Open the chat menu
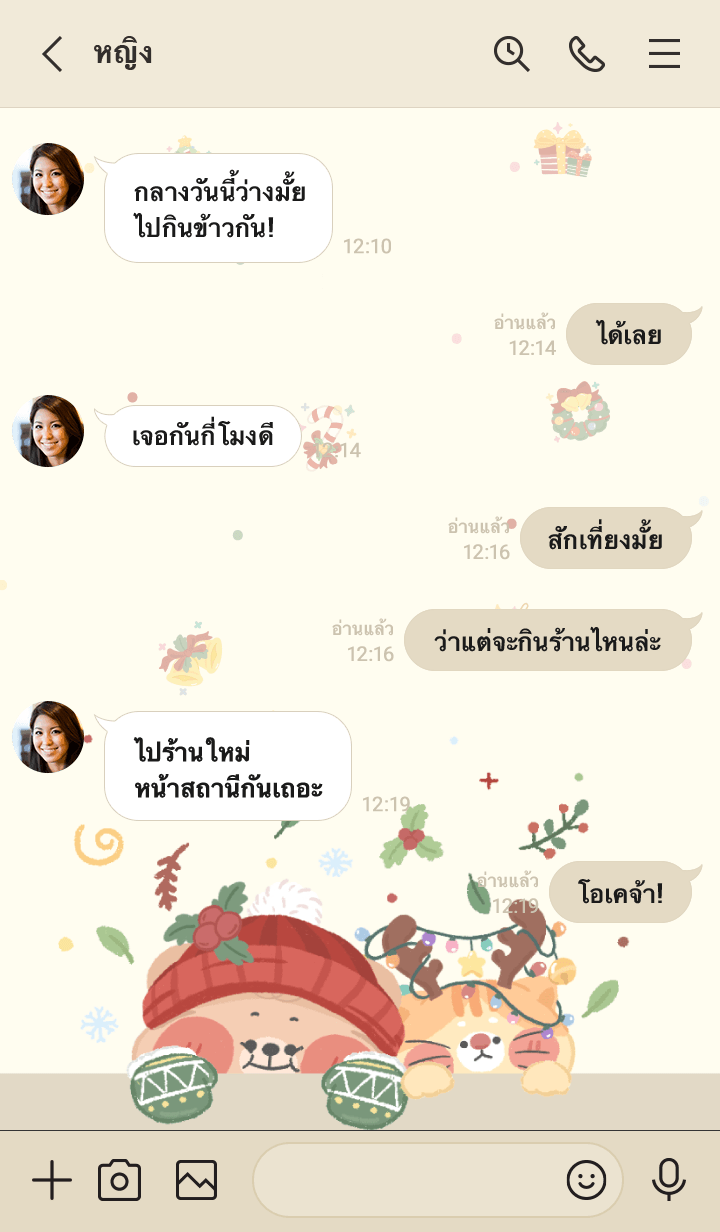The image size is (720, 1232). coord(664,54)
